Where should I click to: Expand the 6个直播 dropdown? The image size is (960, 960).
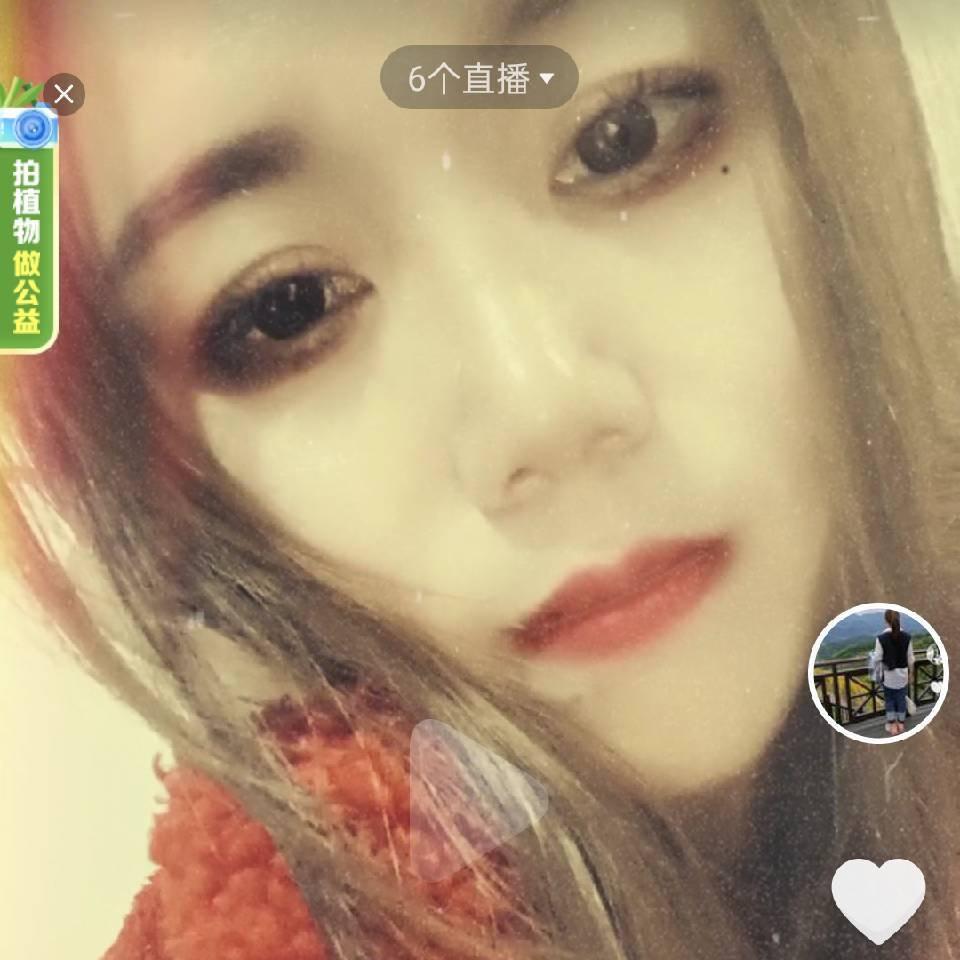[479, 78]
